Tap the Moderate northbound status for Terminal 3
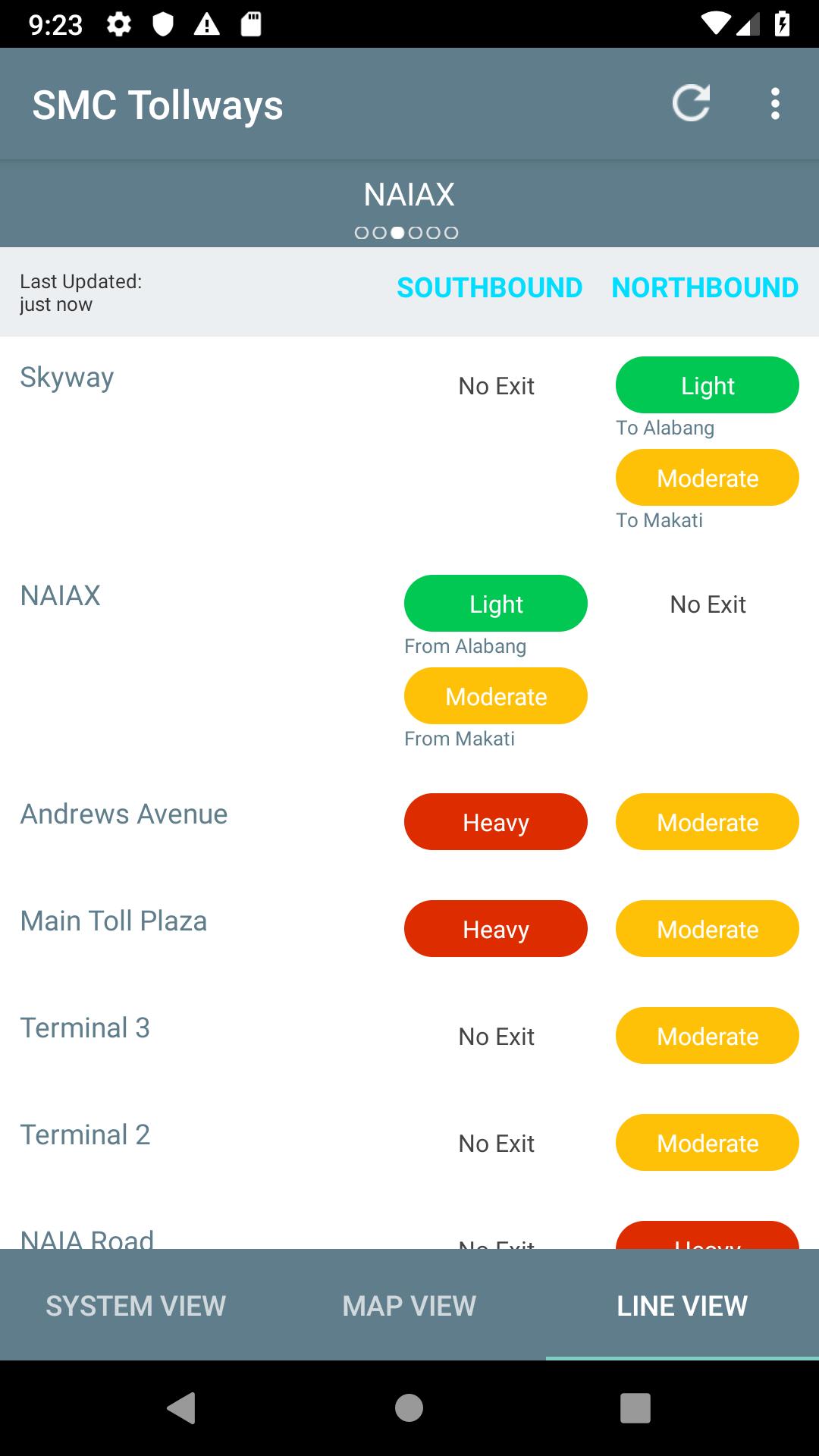The height and width of the screenshot is (1456, 819). click(707, 1036)
